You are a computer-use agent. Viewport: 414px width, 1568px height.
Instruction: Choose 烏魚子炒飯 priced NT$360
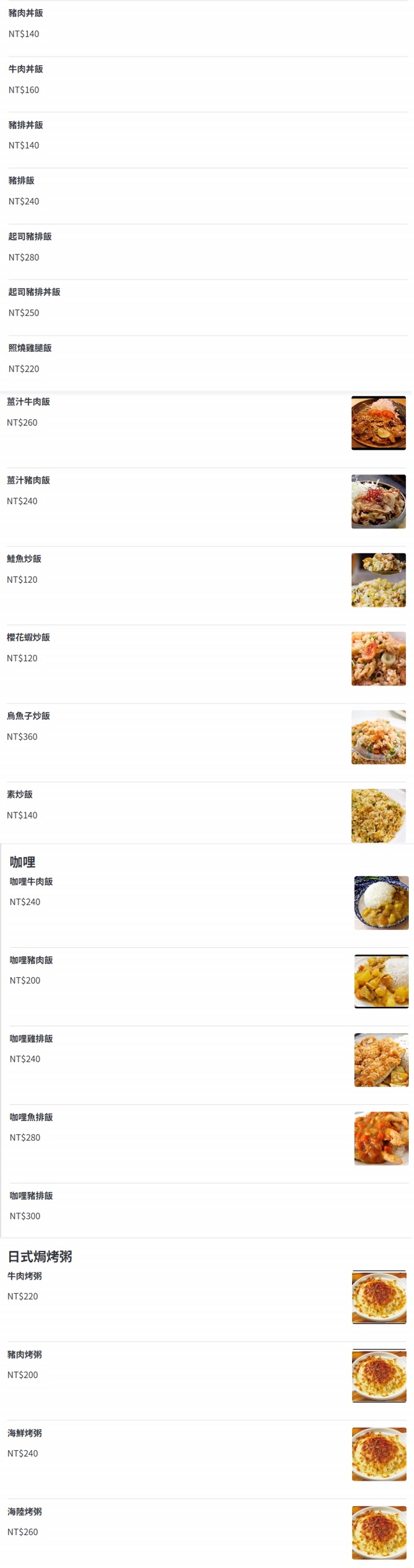[28, 716]
